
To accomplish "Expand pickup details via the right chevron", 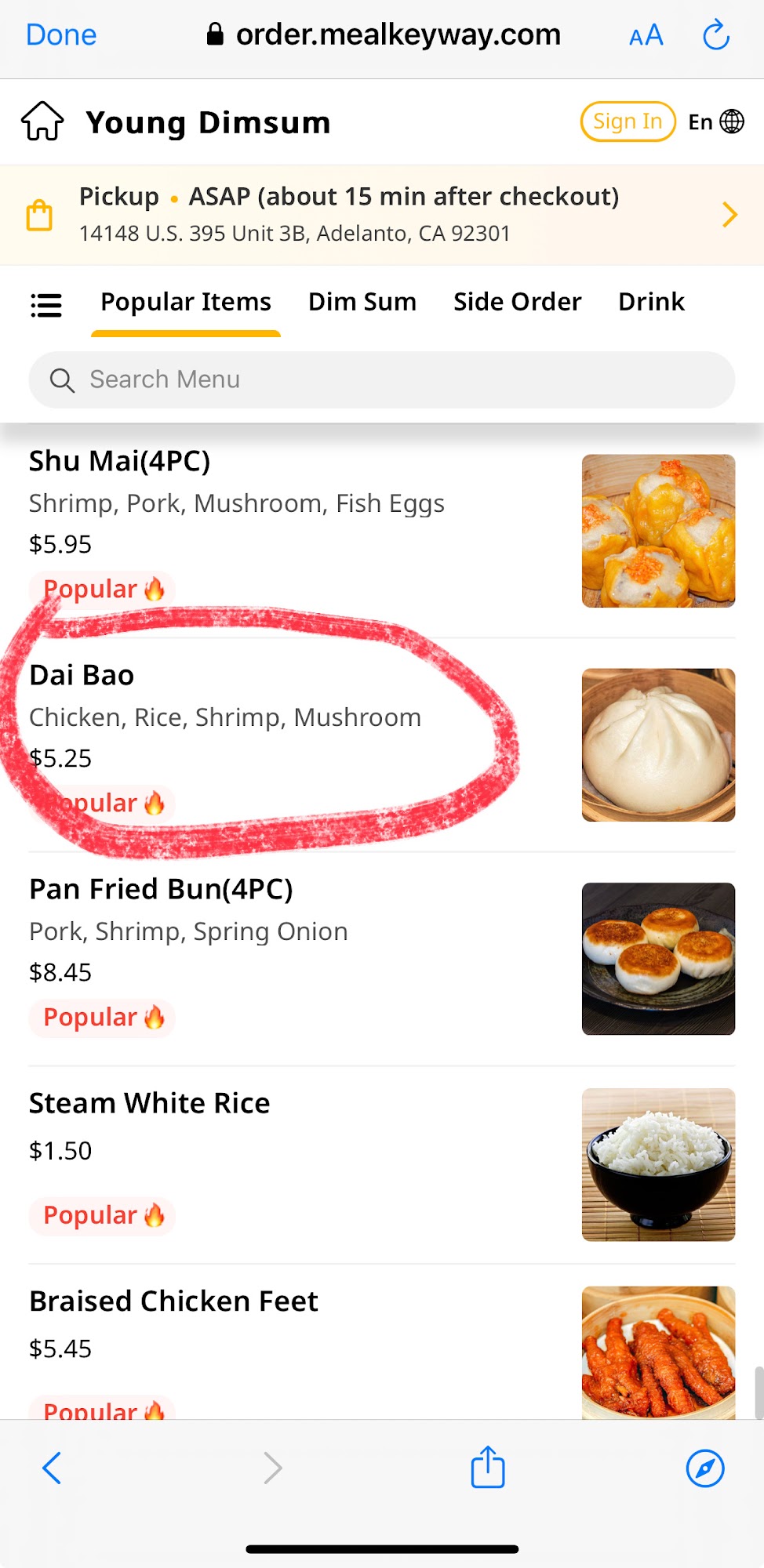I will (729, 214).
